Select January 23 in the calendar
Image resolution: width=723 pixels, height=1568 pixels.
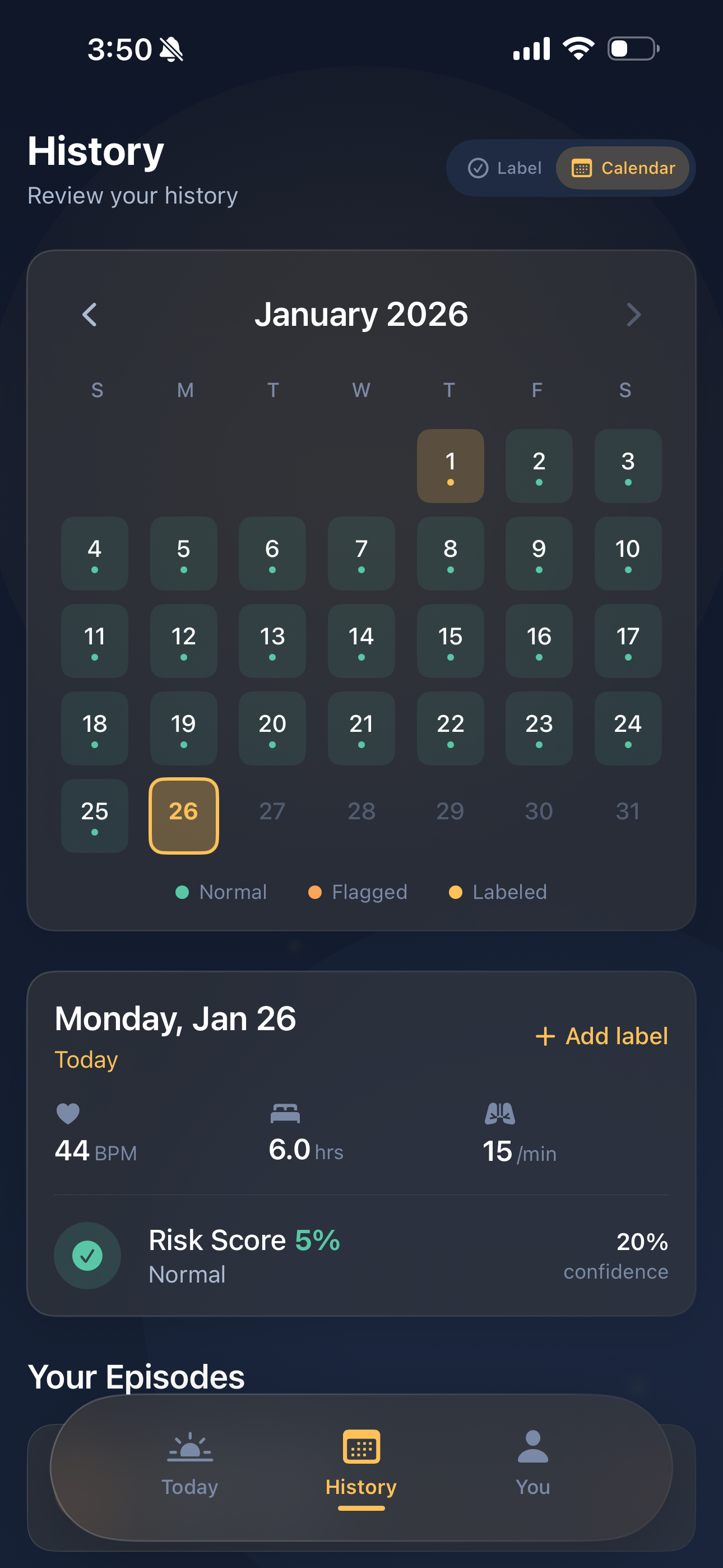[x=539, y=728]
